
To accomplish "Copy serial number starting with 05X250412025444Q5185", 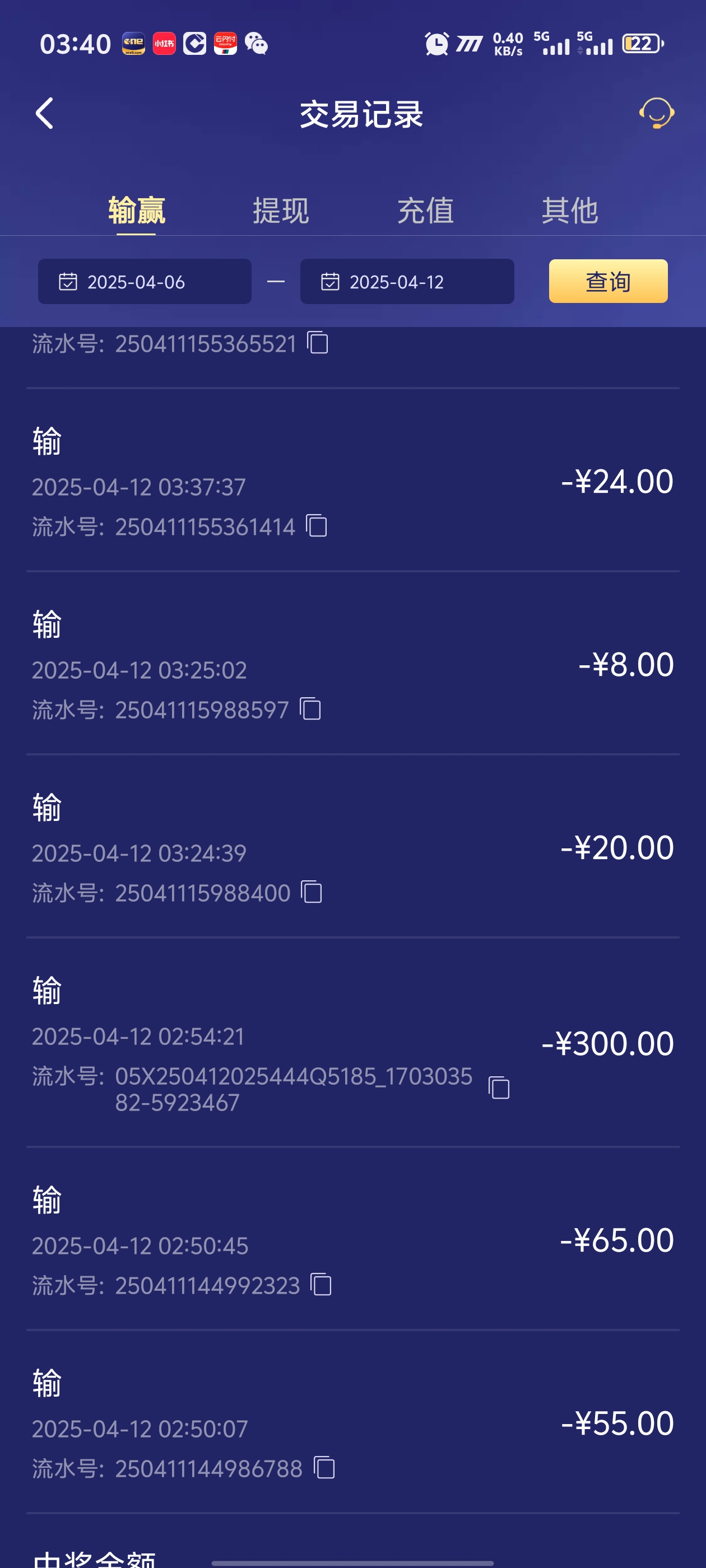I will point(499,1088).
